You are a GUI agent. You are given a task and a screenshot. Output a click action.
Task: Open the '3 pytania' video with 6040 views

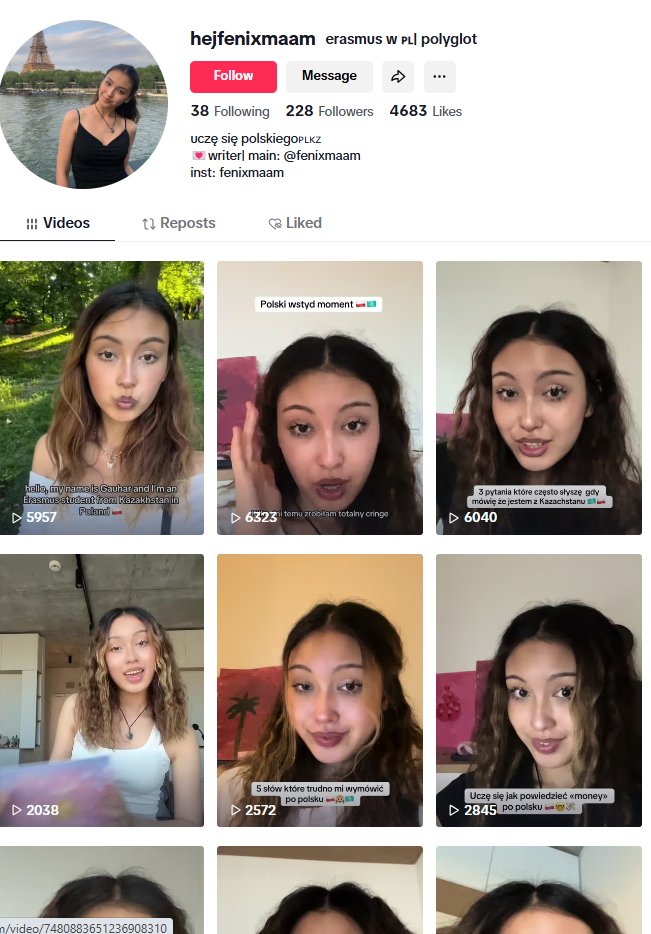(x=539, y=397)
